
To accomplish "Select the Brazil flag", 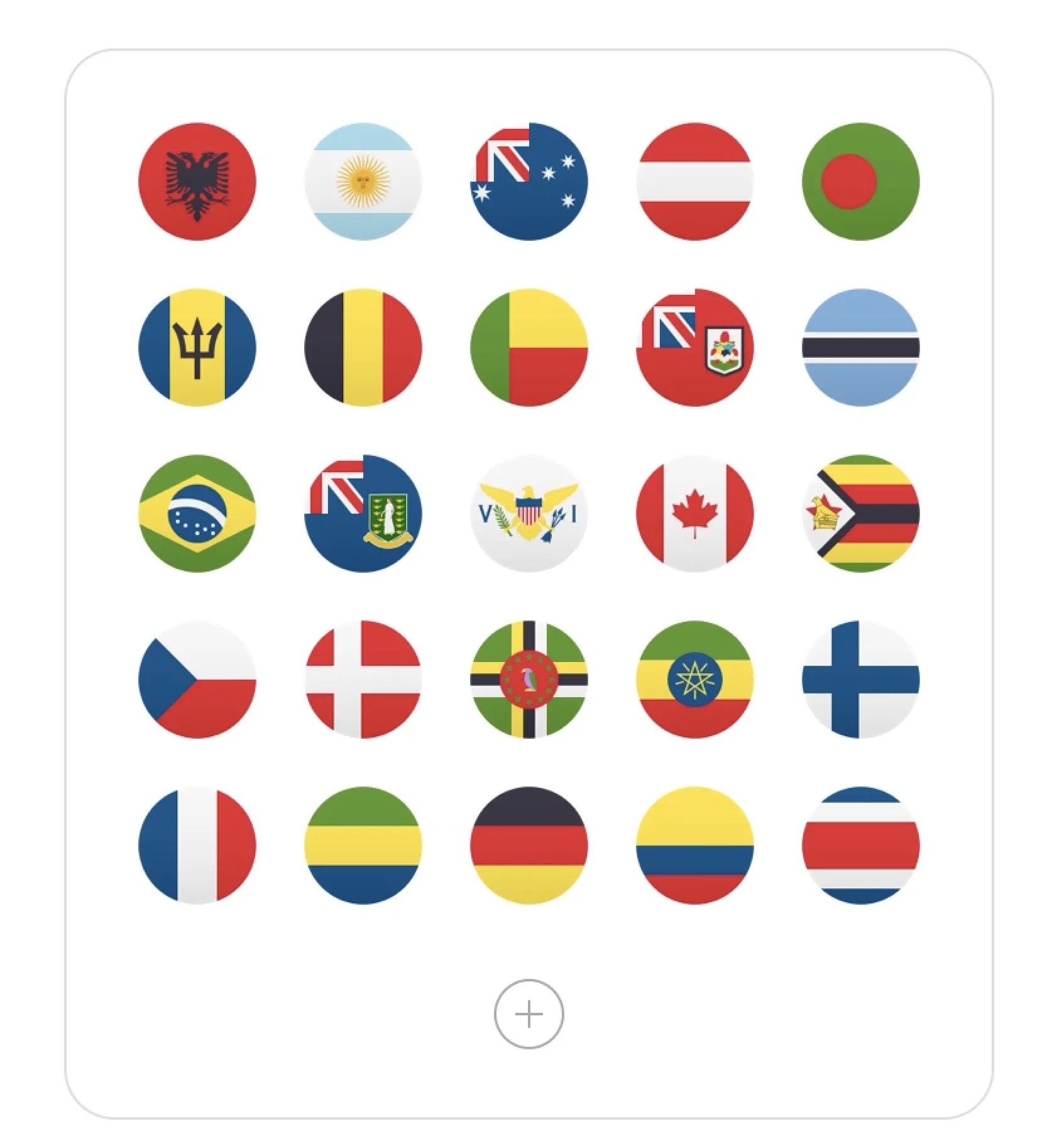I will [197, 513].
